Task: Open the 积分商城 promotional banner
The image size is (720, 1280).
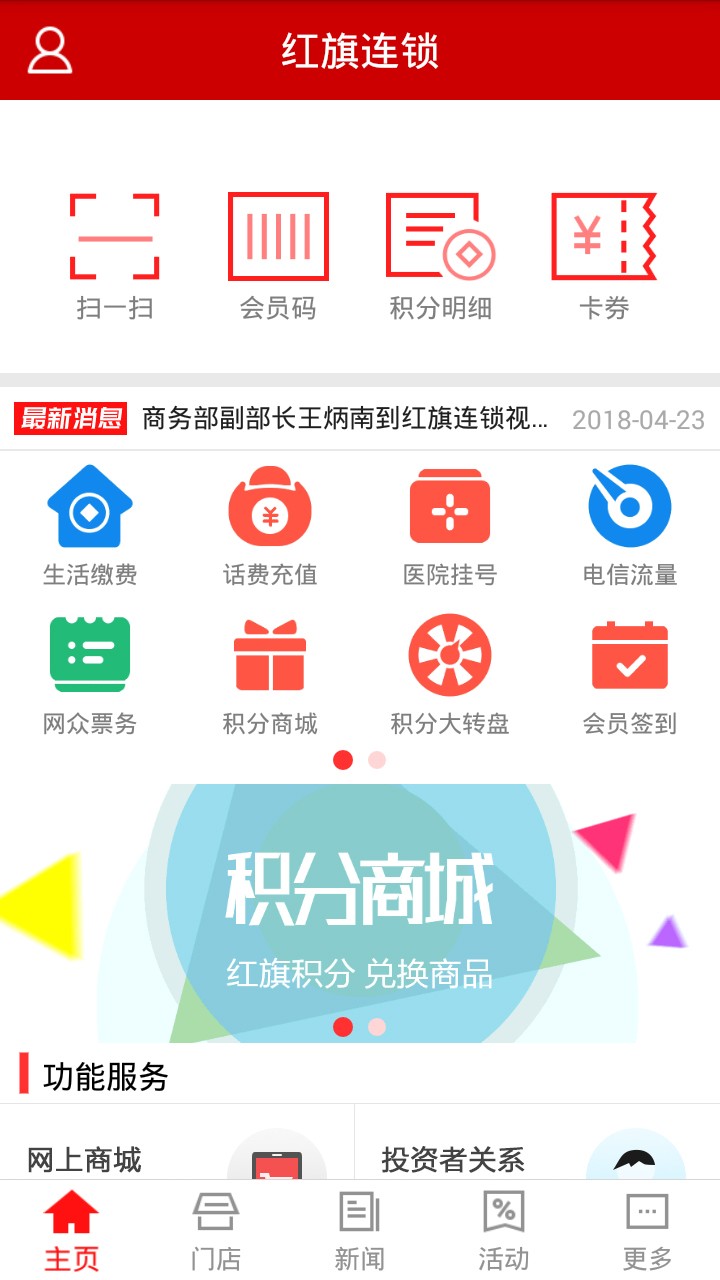Action: click(360, 910)
